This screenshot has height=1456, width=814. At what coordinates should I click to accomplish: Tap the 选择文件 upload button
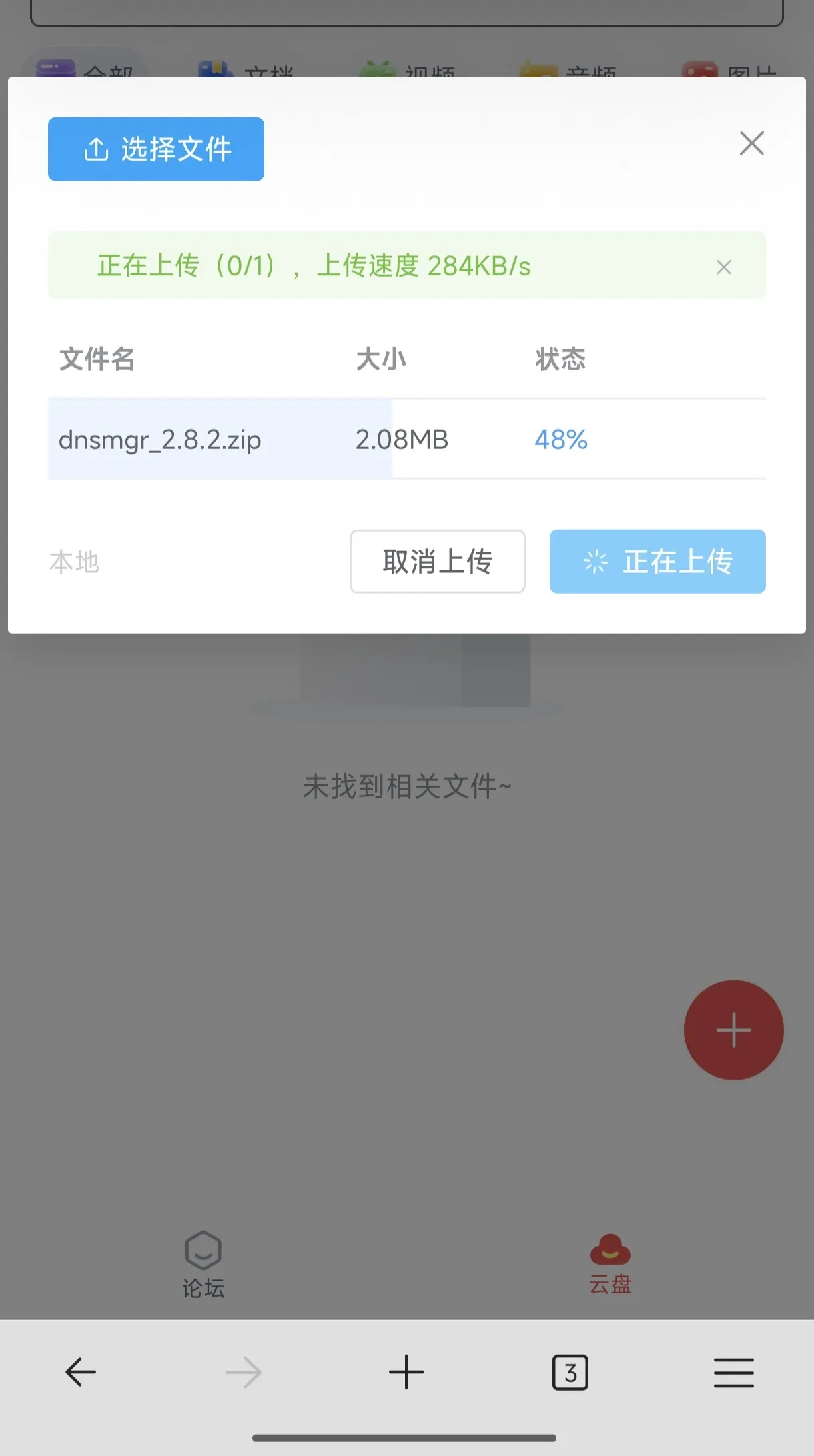tap(156, 149)
